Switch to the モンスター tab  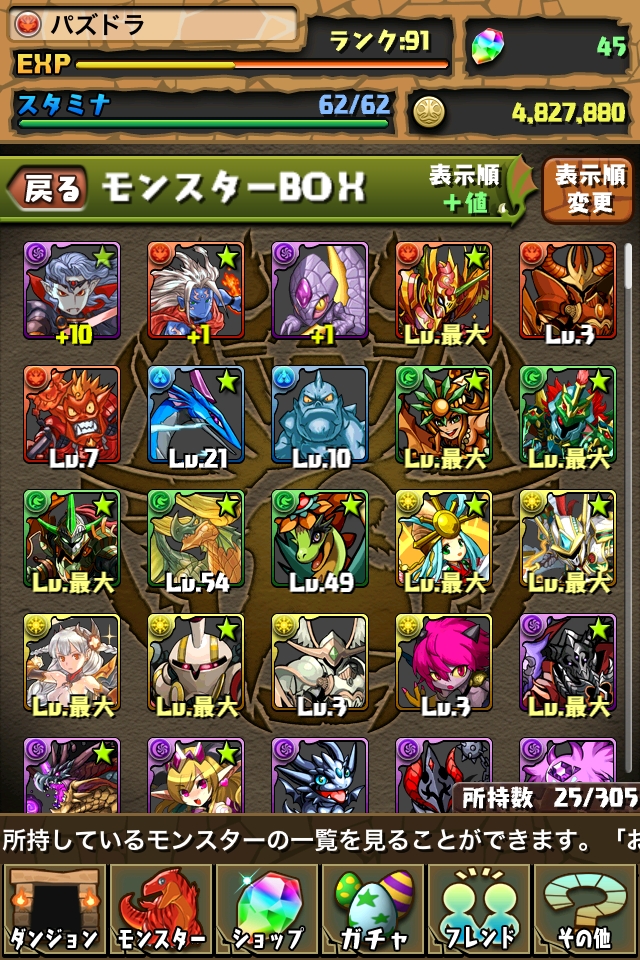click(x=160, y=909)
